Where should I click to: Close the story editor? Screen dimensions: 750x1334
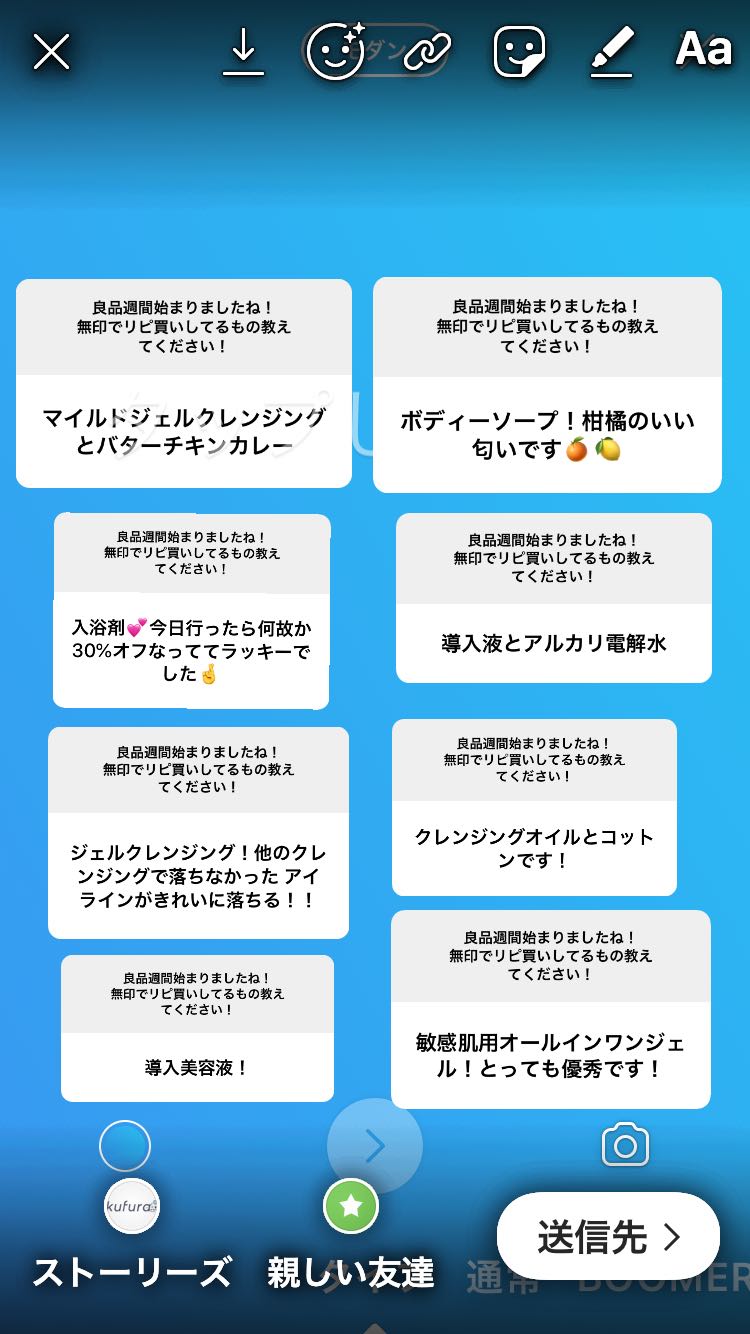[x=51, y=51]
